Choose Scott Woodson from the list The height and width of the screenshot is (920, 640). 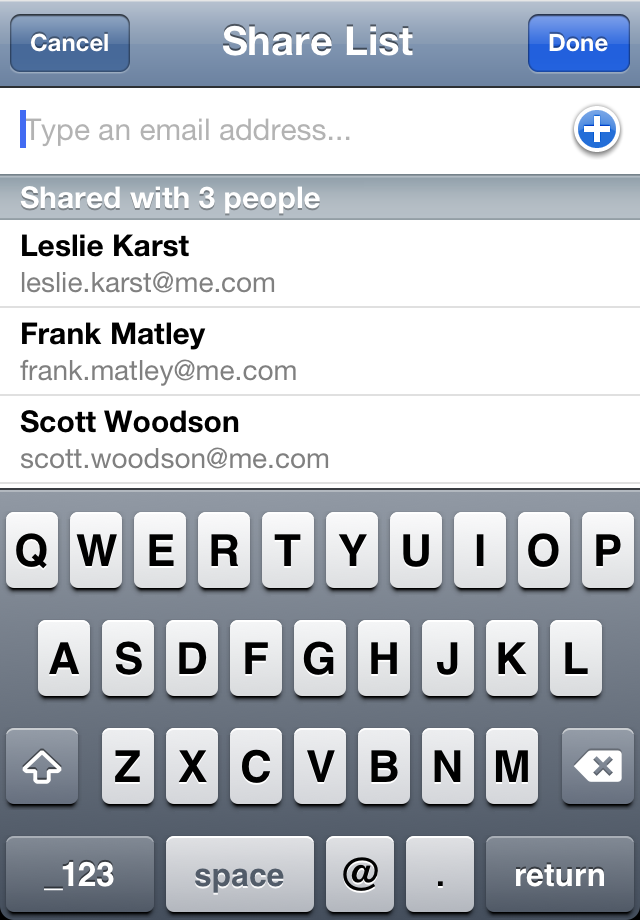pyautogui.click(x=320, y=439)
